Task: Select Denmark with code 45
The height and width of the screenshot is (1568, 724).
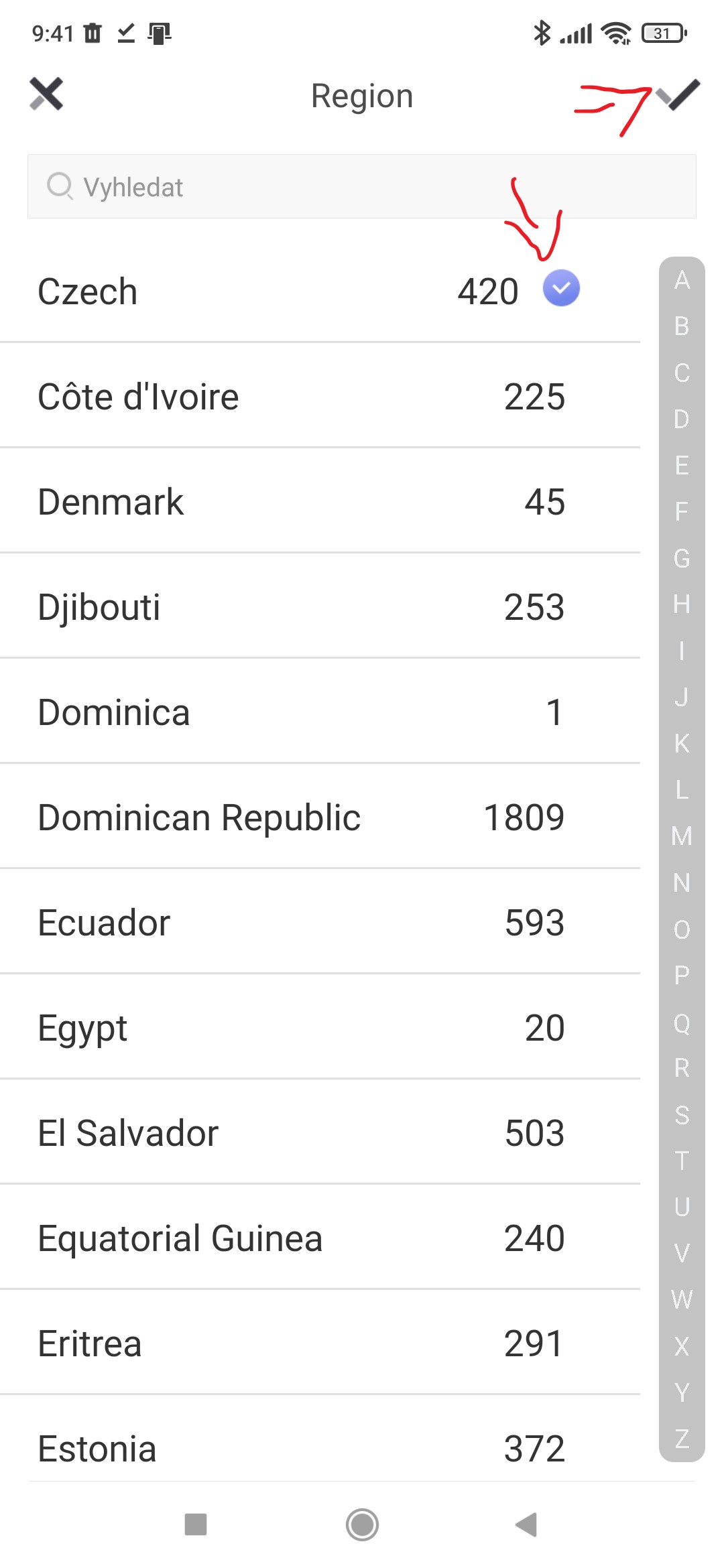Action: coord(320,501)
